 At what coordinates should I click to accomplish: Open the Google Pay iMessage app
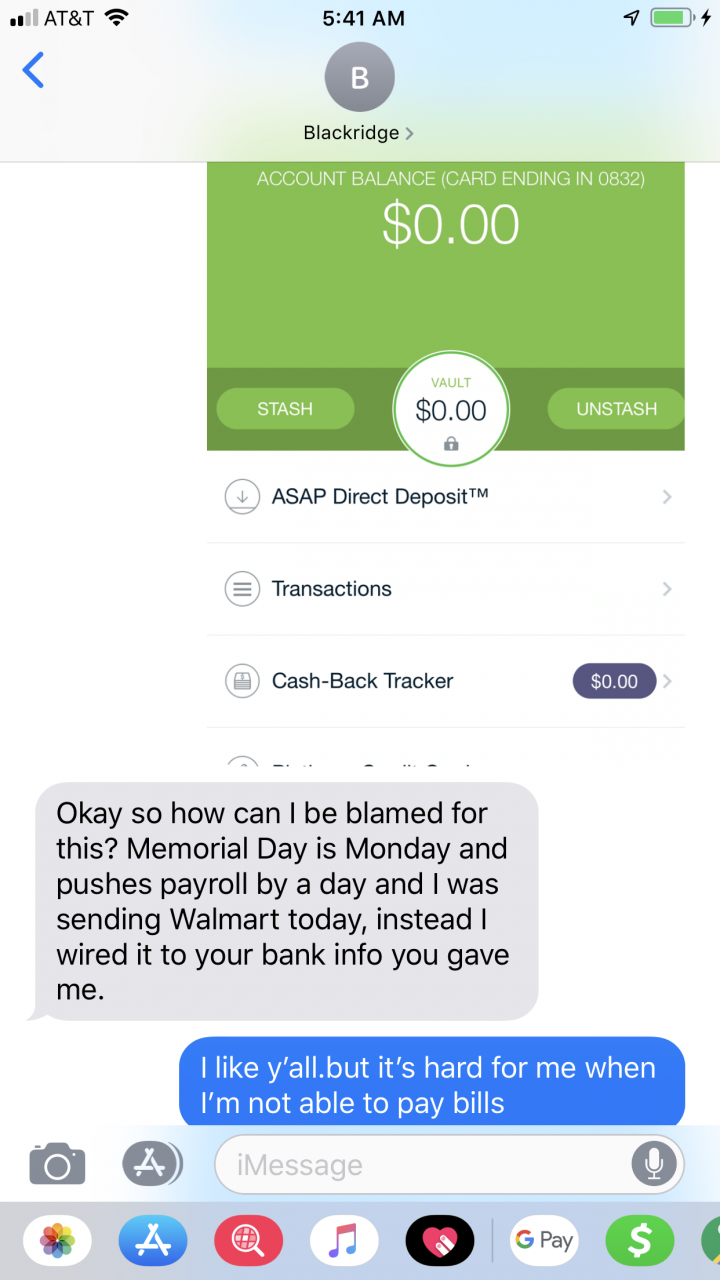coord(545,1241)
